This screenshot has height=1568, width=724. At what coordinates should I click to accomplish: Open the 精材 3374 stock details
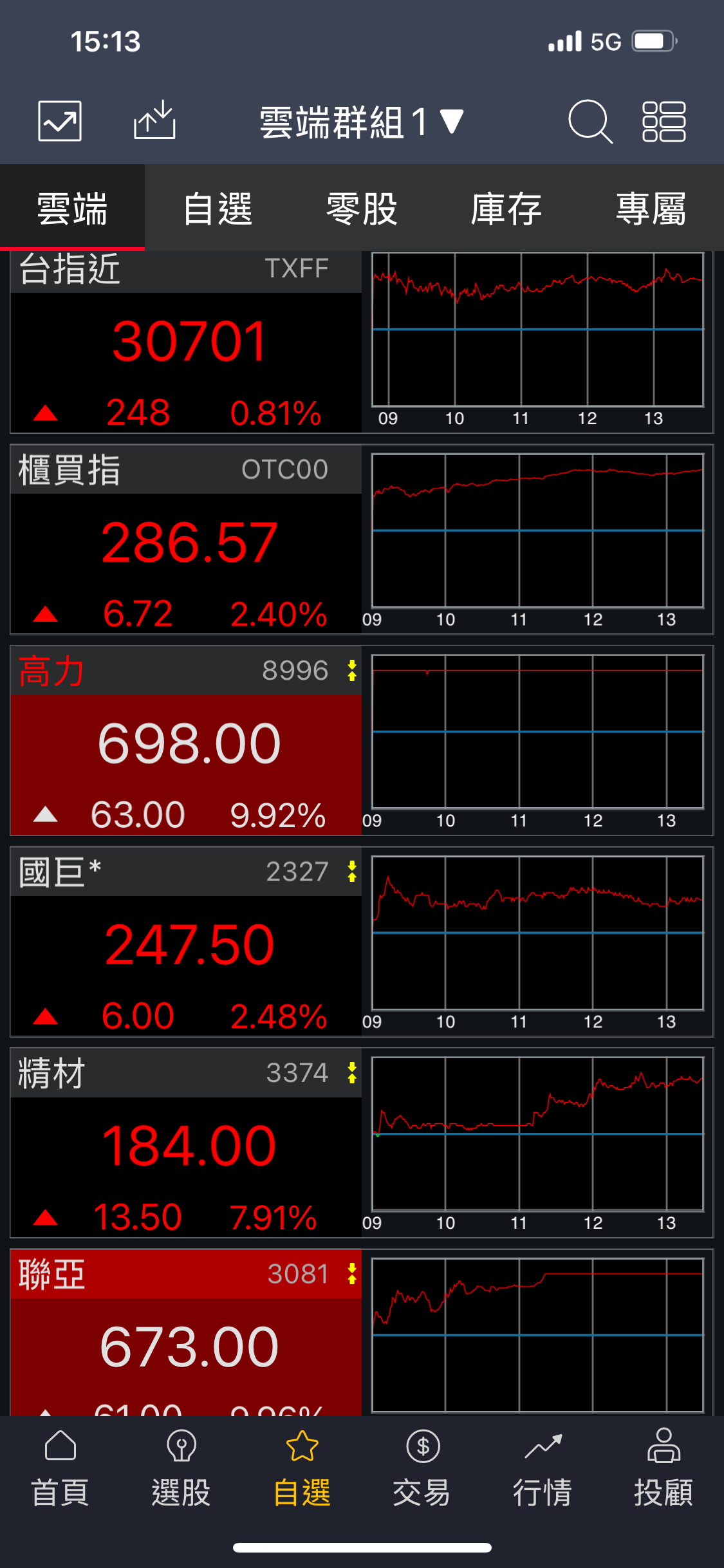click(187, 1144)
